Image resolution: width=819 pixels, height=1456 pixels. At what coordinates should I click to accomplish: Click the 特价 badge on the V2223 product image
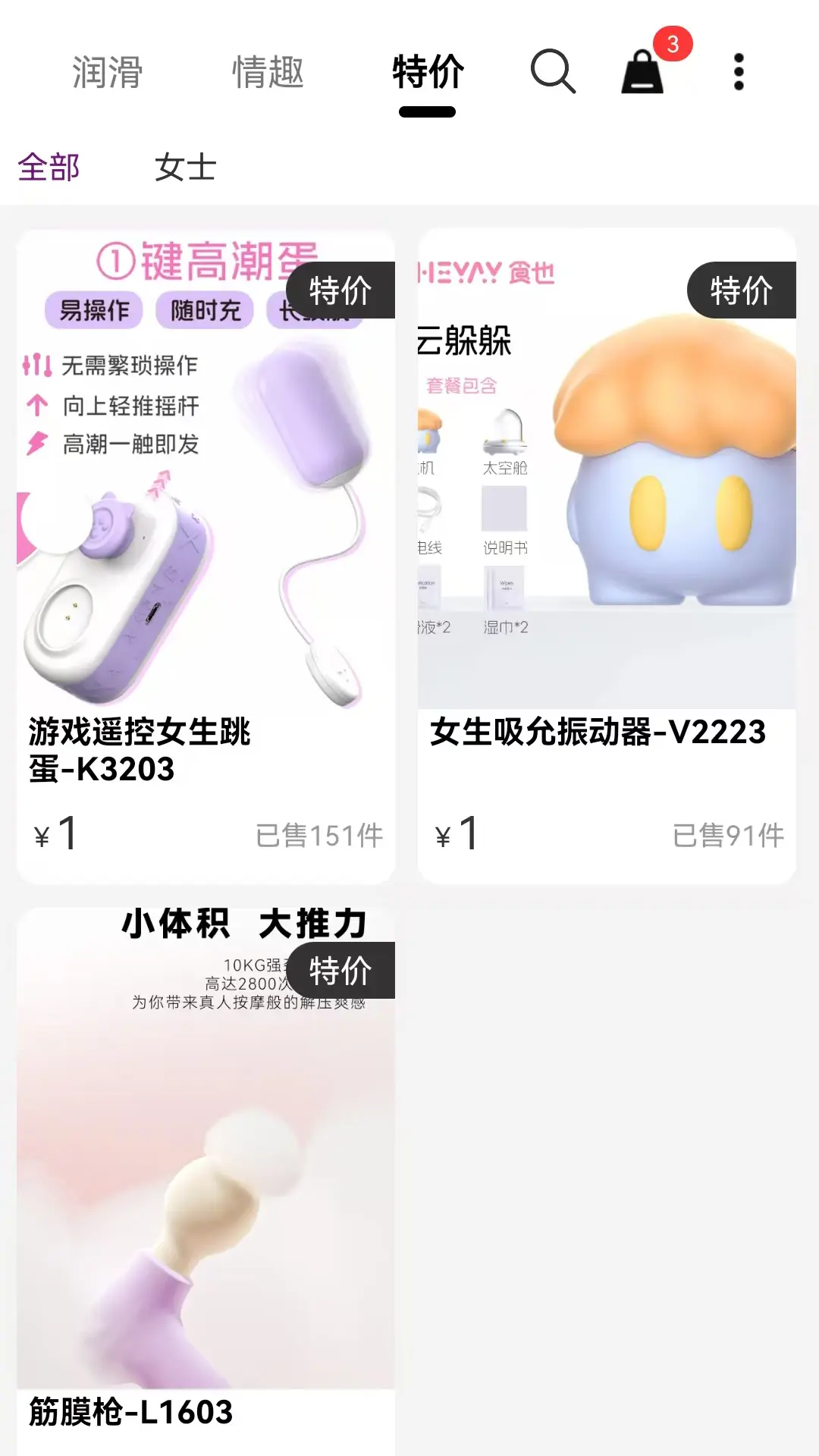tap(741, 290)
